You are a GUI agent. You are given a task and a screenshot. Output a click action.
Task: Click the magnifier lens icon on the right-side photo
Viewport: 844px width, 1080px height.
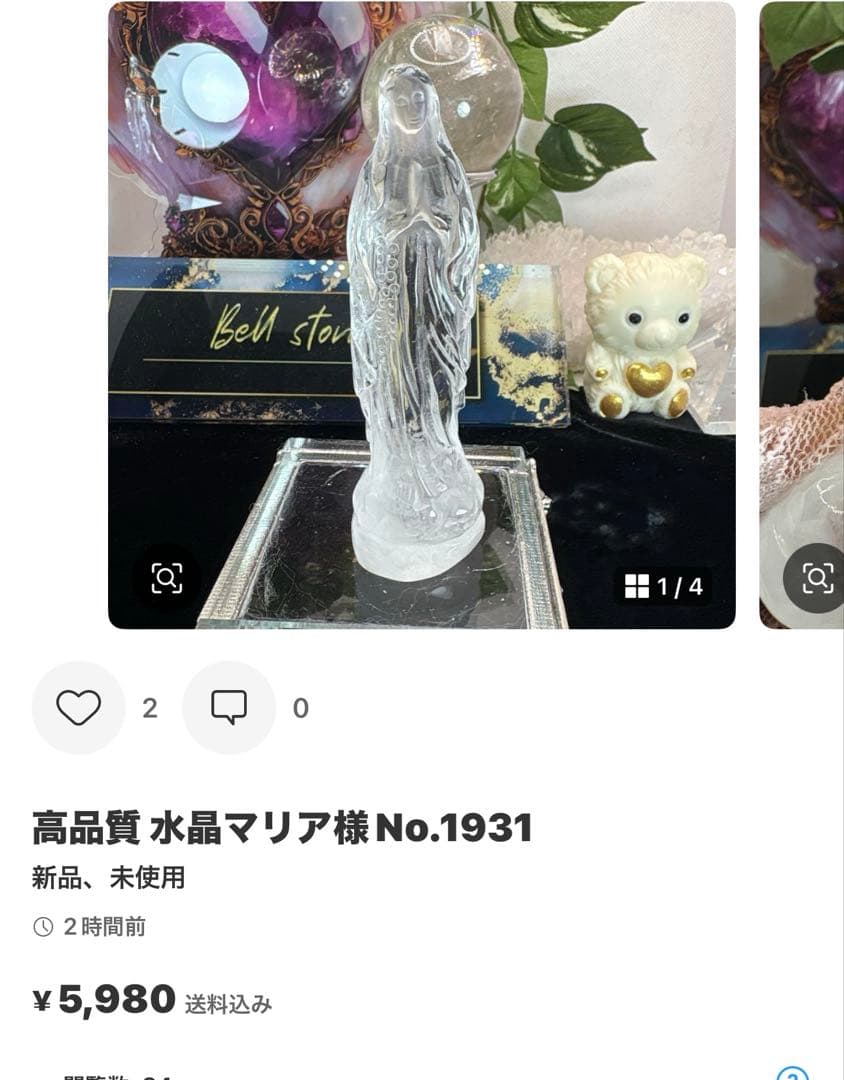point(818,575)
